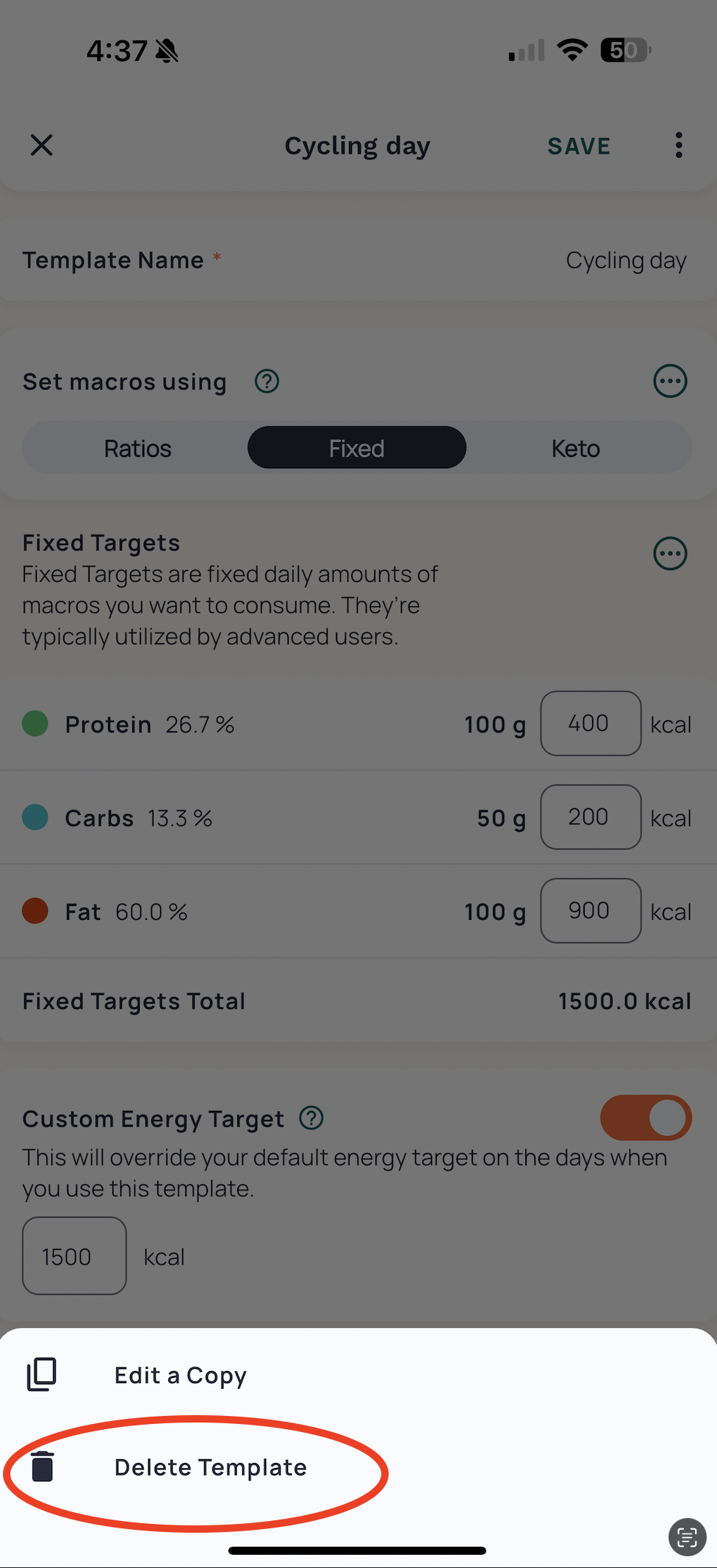Open more options for Fixed Targets

click(670, 553)
